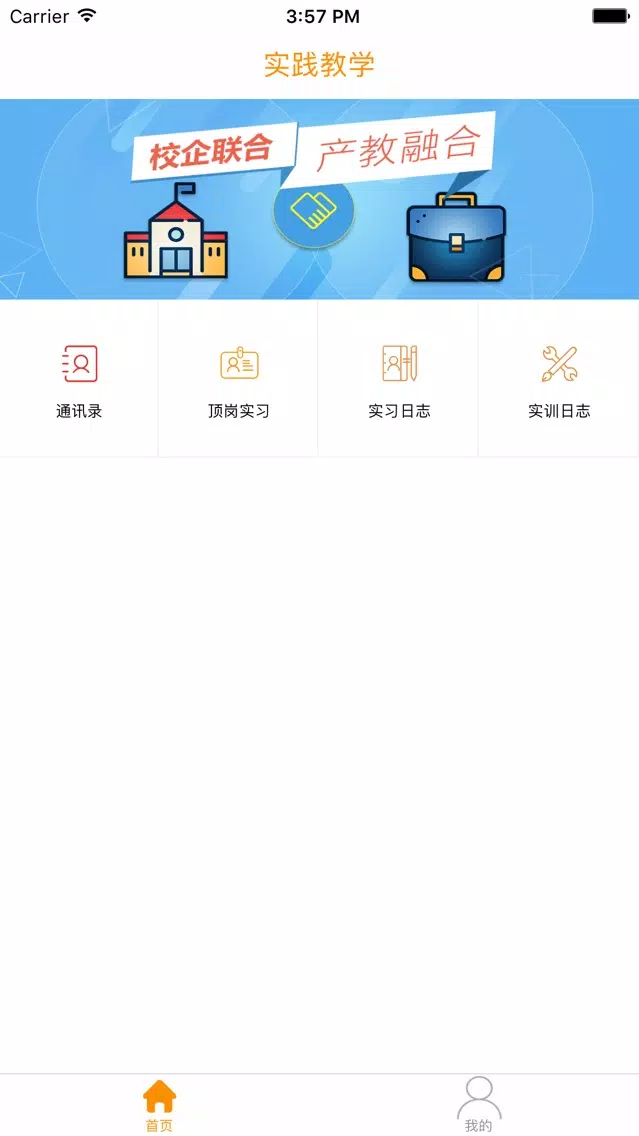This screenshot has width=639, height=1136.
Task: Open the 校企联合 产教融合 banner
Action: tap(319, 199)
